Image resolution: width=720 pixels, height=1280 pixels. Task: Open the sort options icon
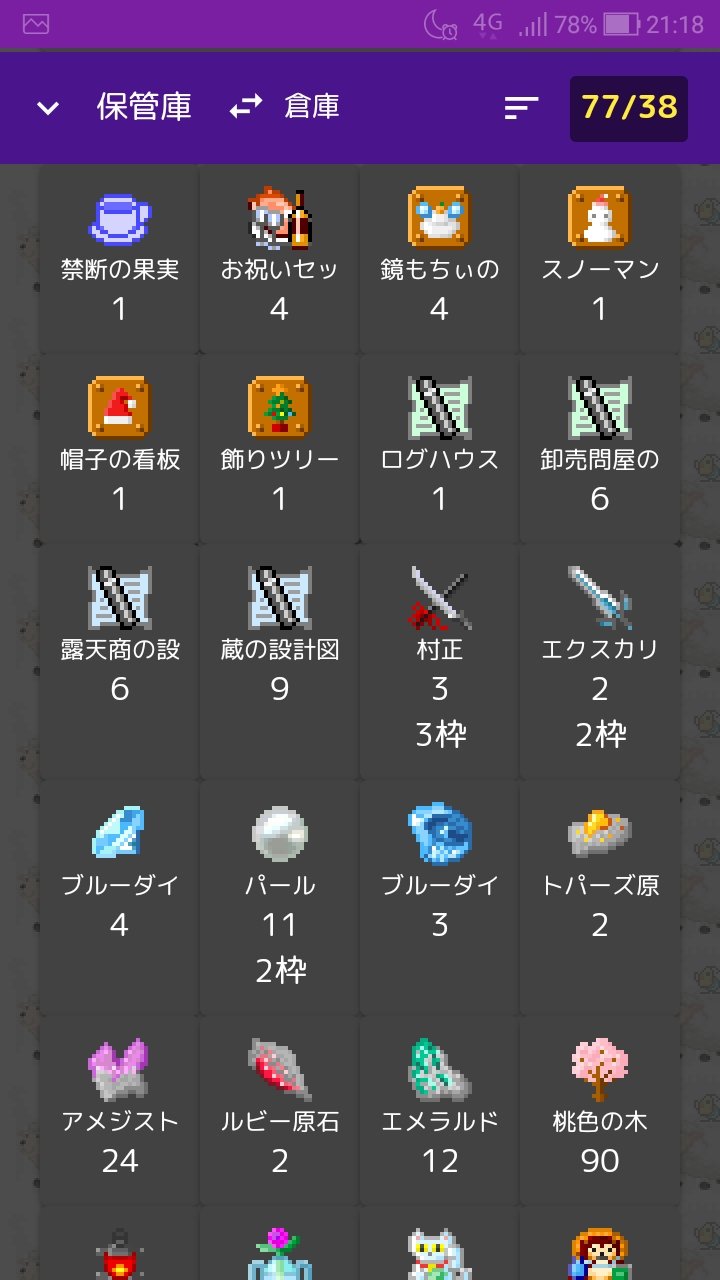coord(521,108)
